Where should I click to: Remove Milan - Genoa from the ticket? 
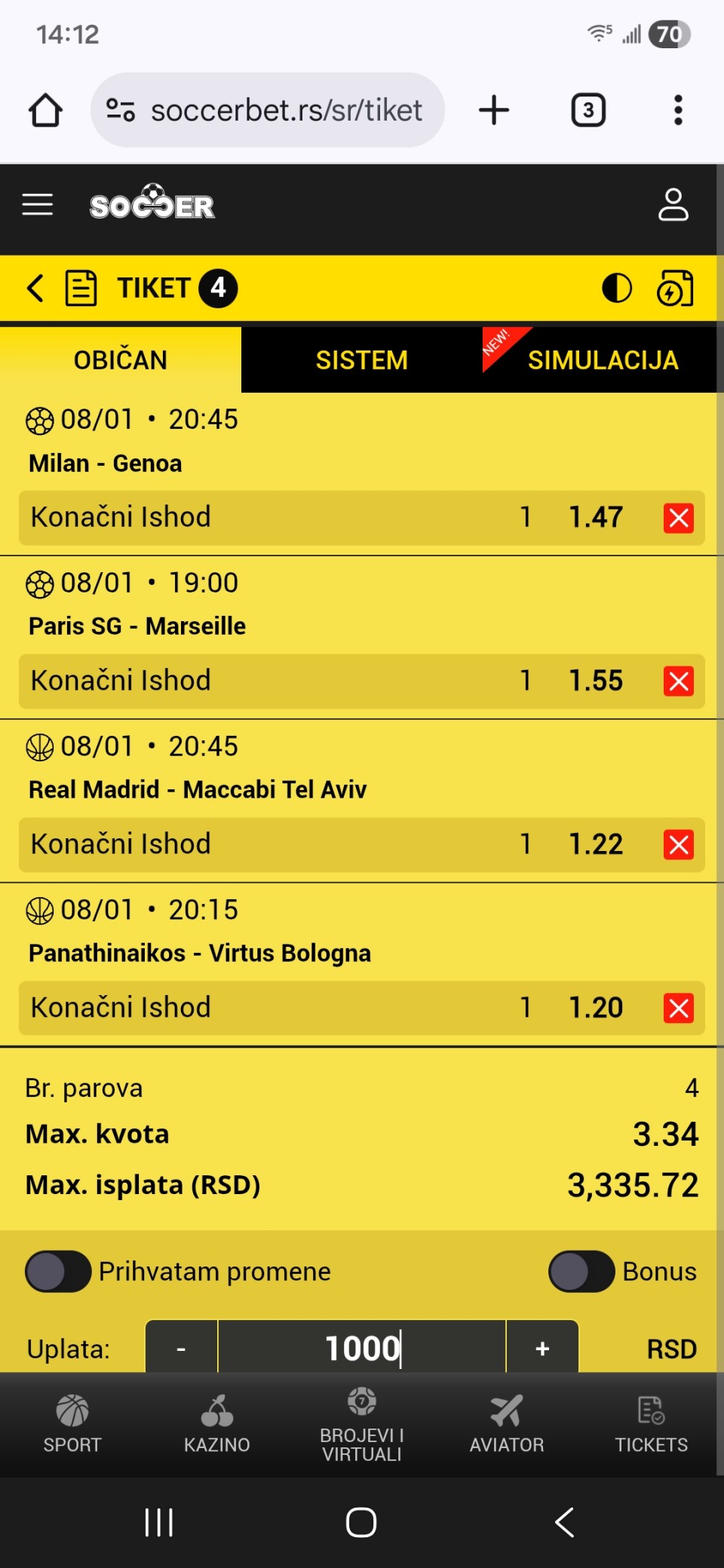coord(678,518)
